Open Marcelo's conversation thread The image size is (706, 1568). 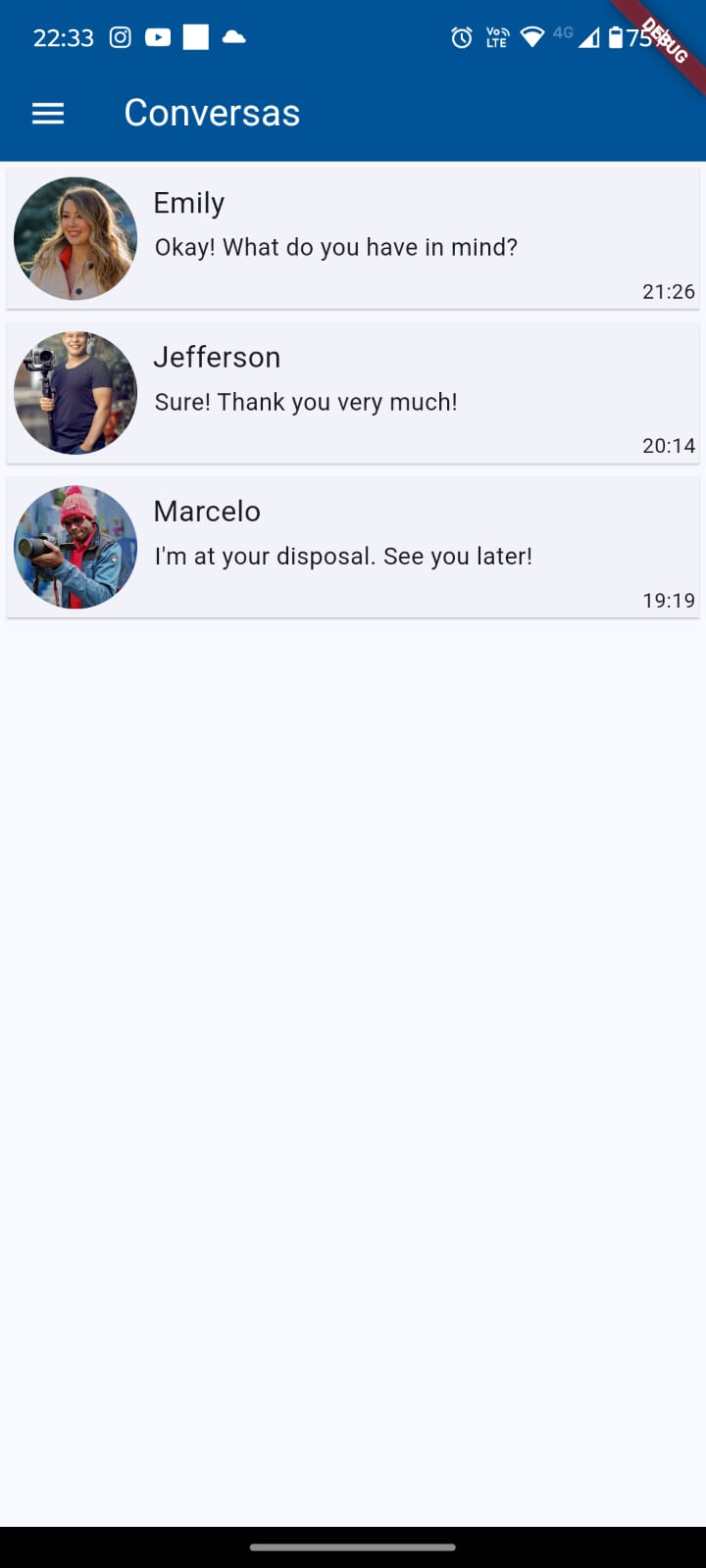click(x=353, y=547)
